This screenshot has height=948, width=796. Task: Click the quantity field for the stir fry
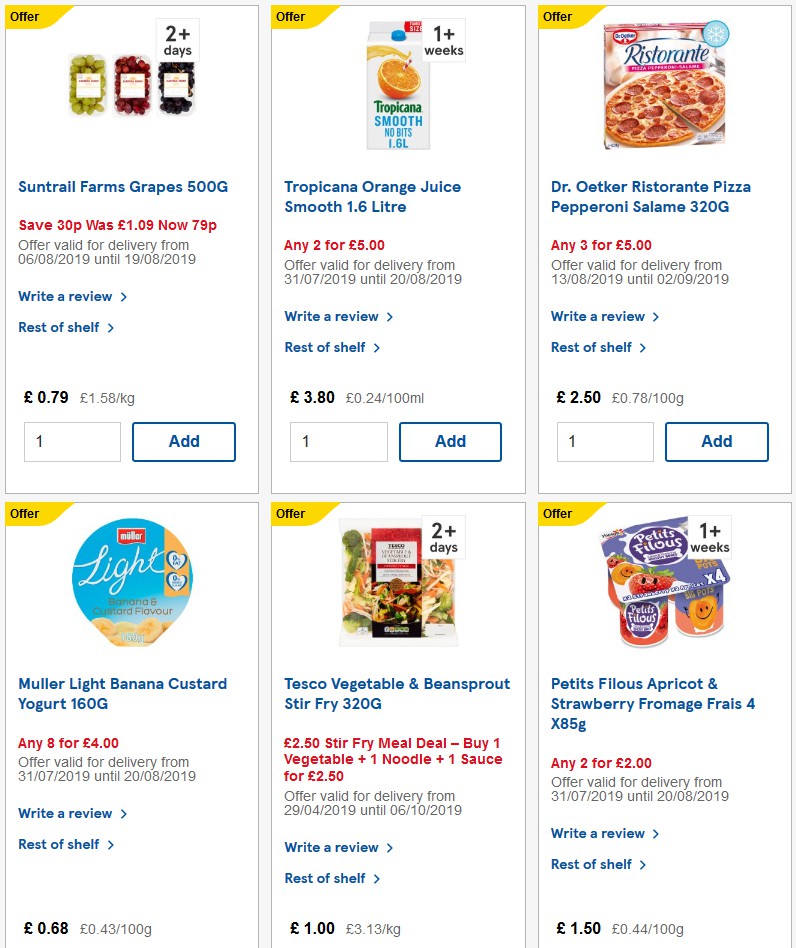coord(339,945)
